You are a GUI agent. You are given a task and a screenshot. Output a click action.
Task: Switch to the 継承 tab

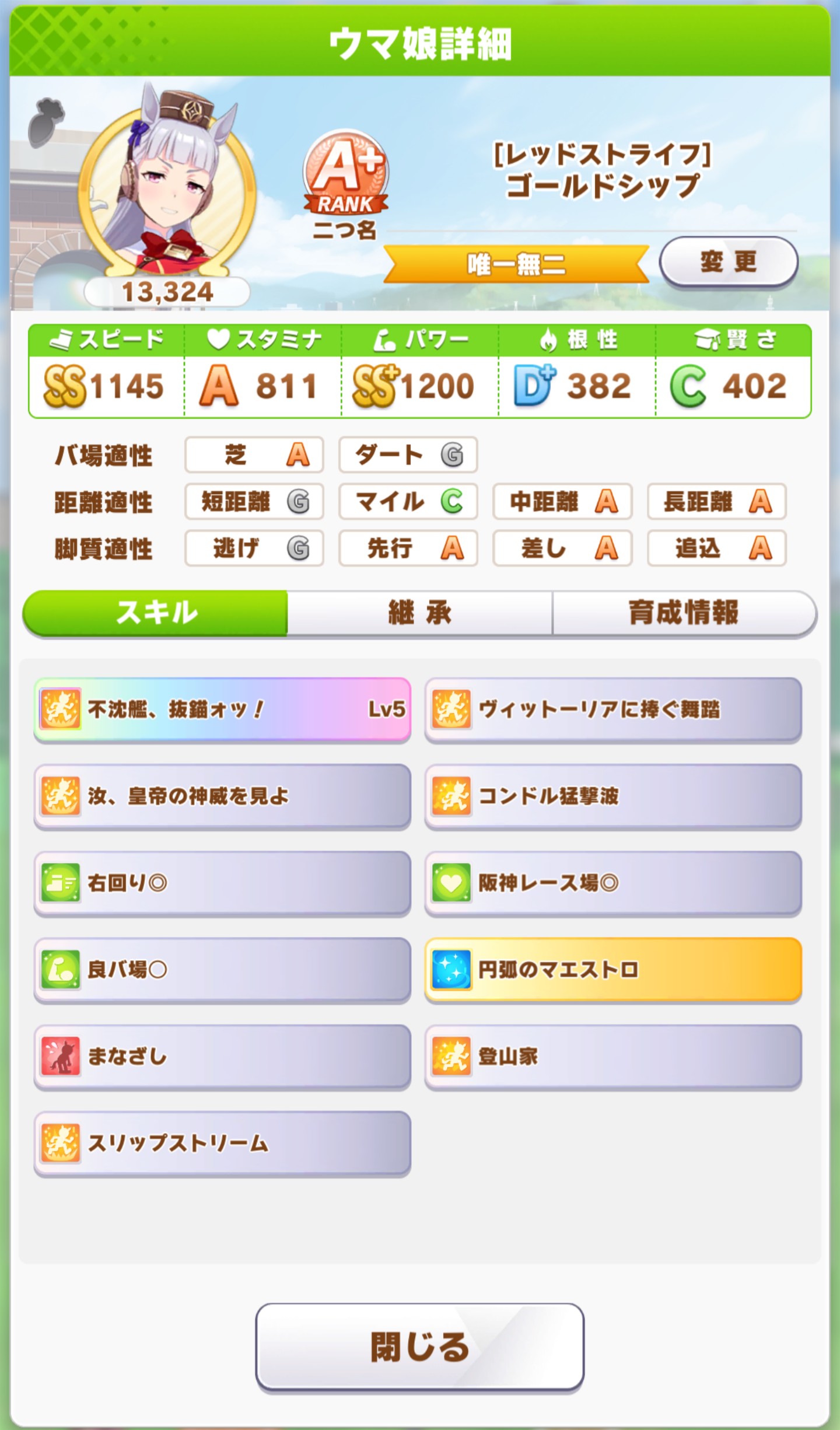coord(419,613)
